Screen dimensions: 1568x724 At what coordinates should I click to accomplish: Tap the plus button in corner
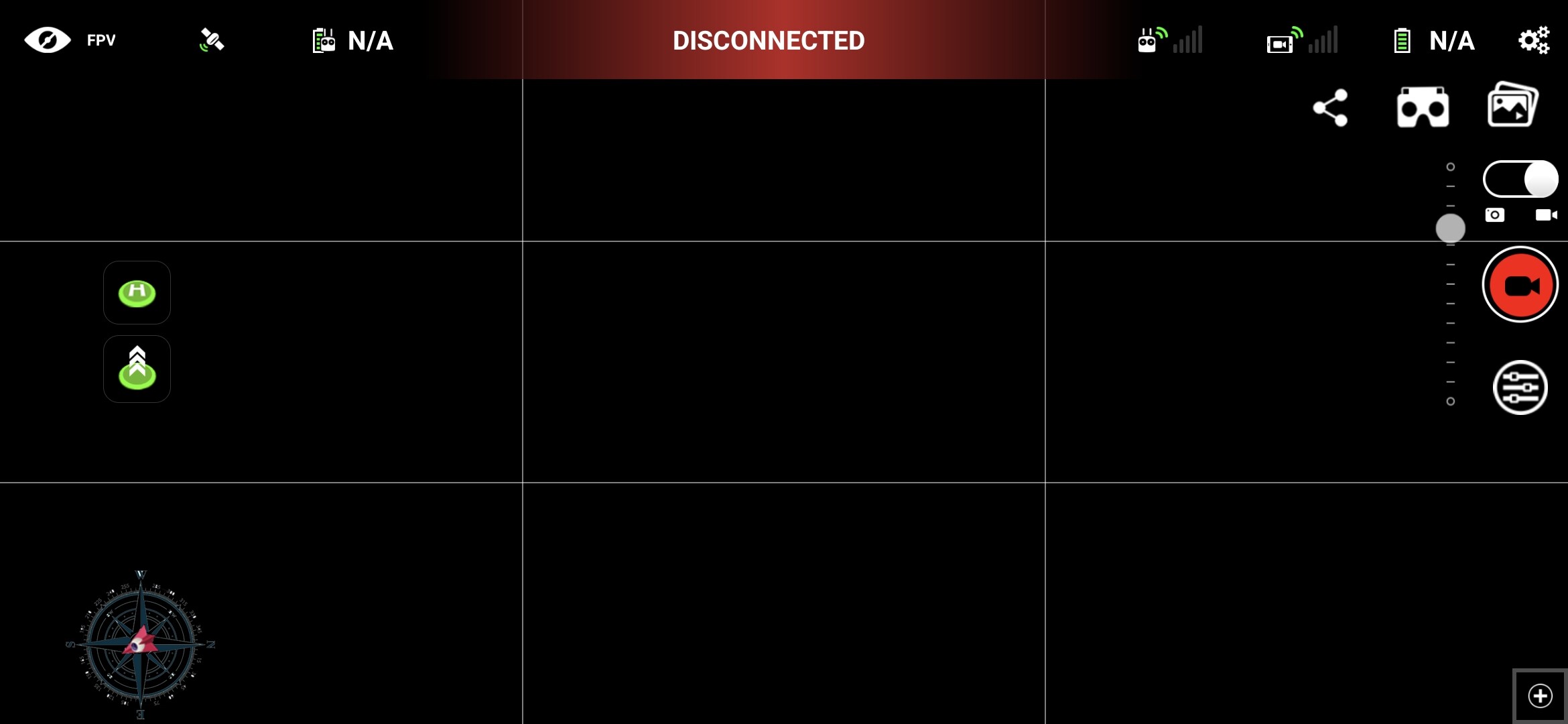[x=1540, y=696]
